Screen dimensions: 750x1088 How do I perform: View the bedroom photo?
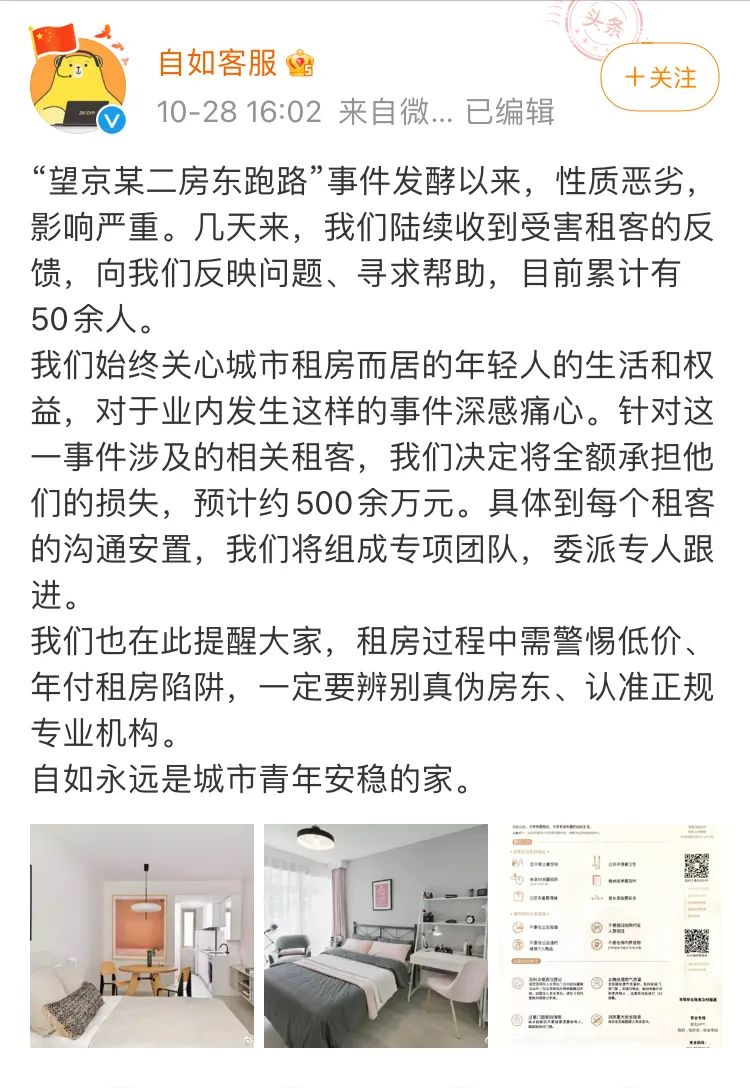pyautogui.click(x=376, y=935)
